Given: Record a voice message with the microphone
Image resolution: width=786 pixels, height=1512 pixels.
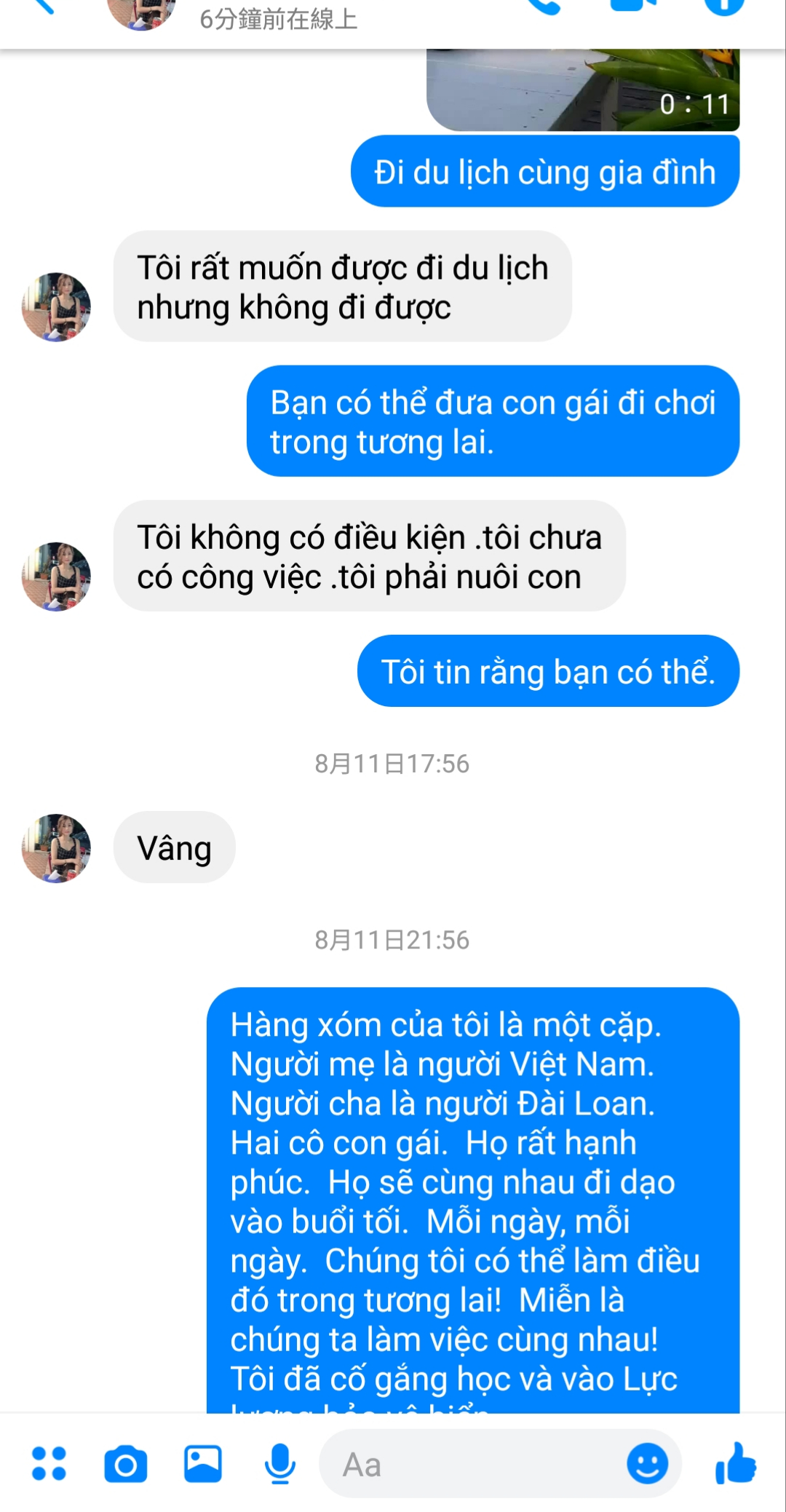Looking at the screenshot, I should click(280, 1463).
